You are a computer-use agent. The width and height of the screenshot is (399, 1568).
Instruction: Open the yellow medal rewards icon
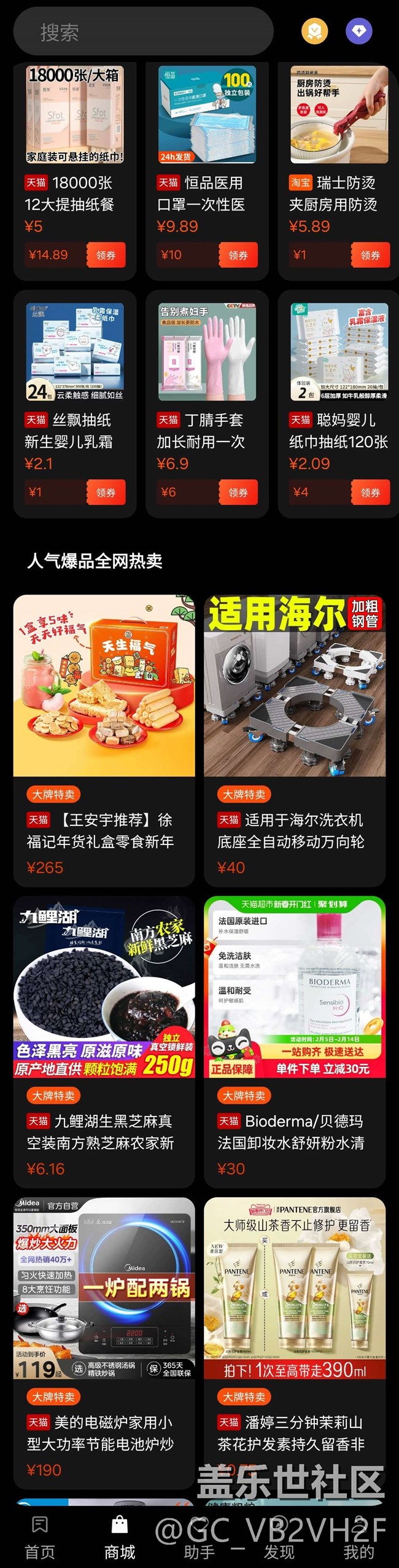pos(314,31)
